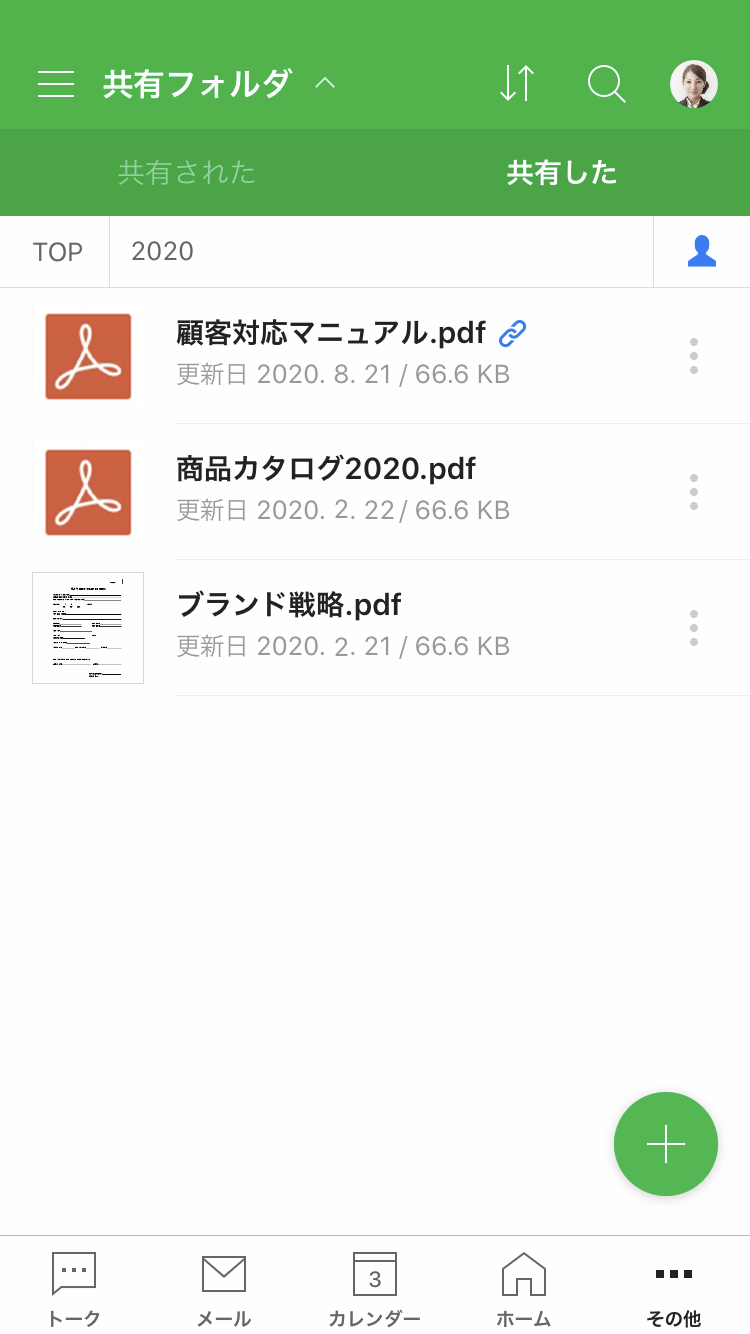Viewport: 750px width, 1334px height.
Task: Open more options for 顧客対応マニュアル.pdf
Action: pos(694,356)
